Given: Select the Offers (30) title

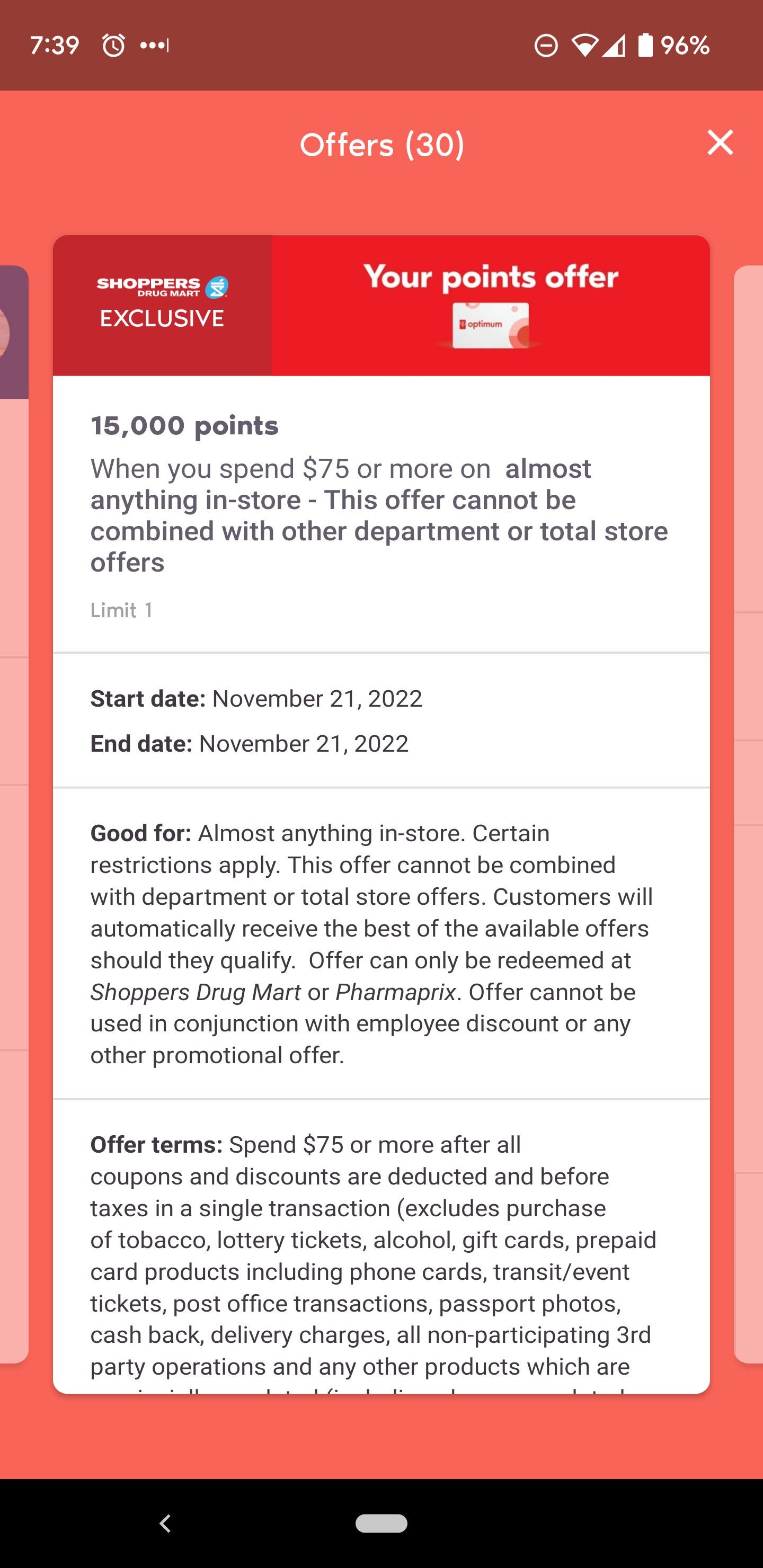Looking at the screenshot, I should pyautogui.click(x=381, y=144).
